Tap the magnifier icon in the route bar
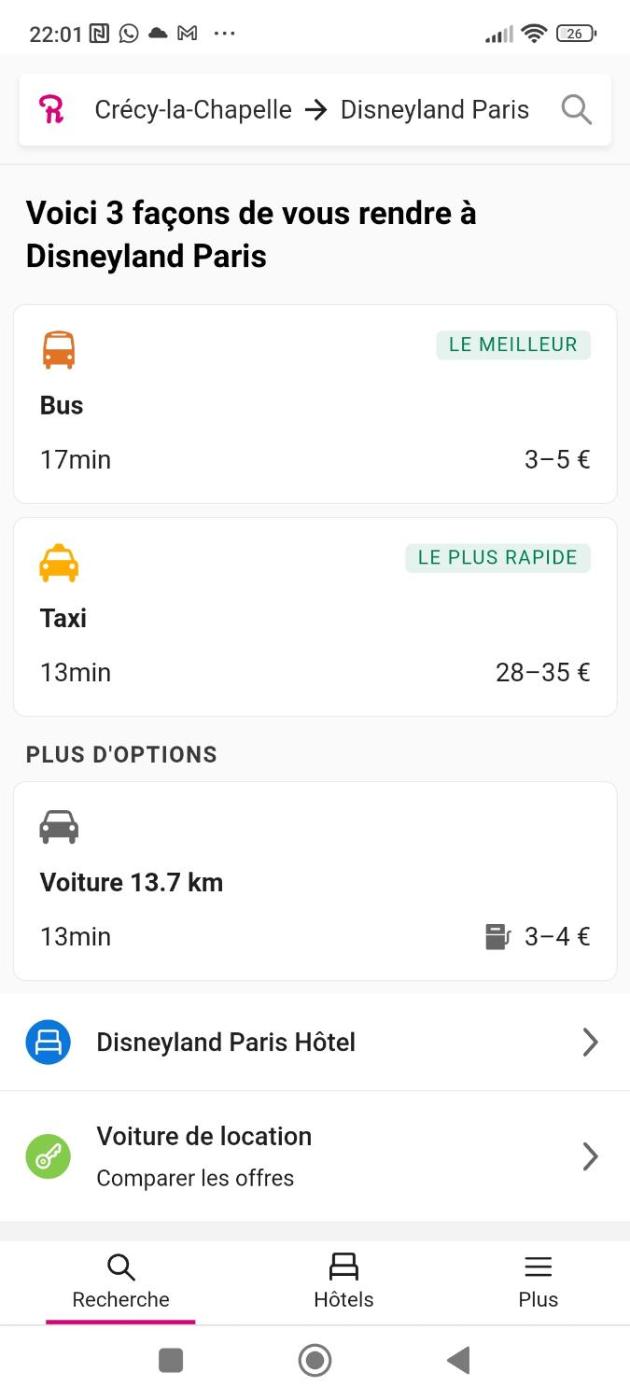The width and height of the screenshot is (630, 1400). [576, 109]
